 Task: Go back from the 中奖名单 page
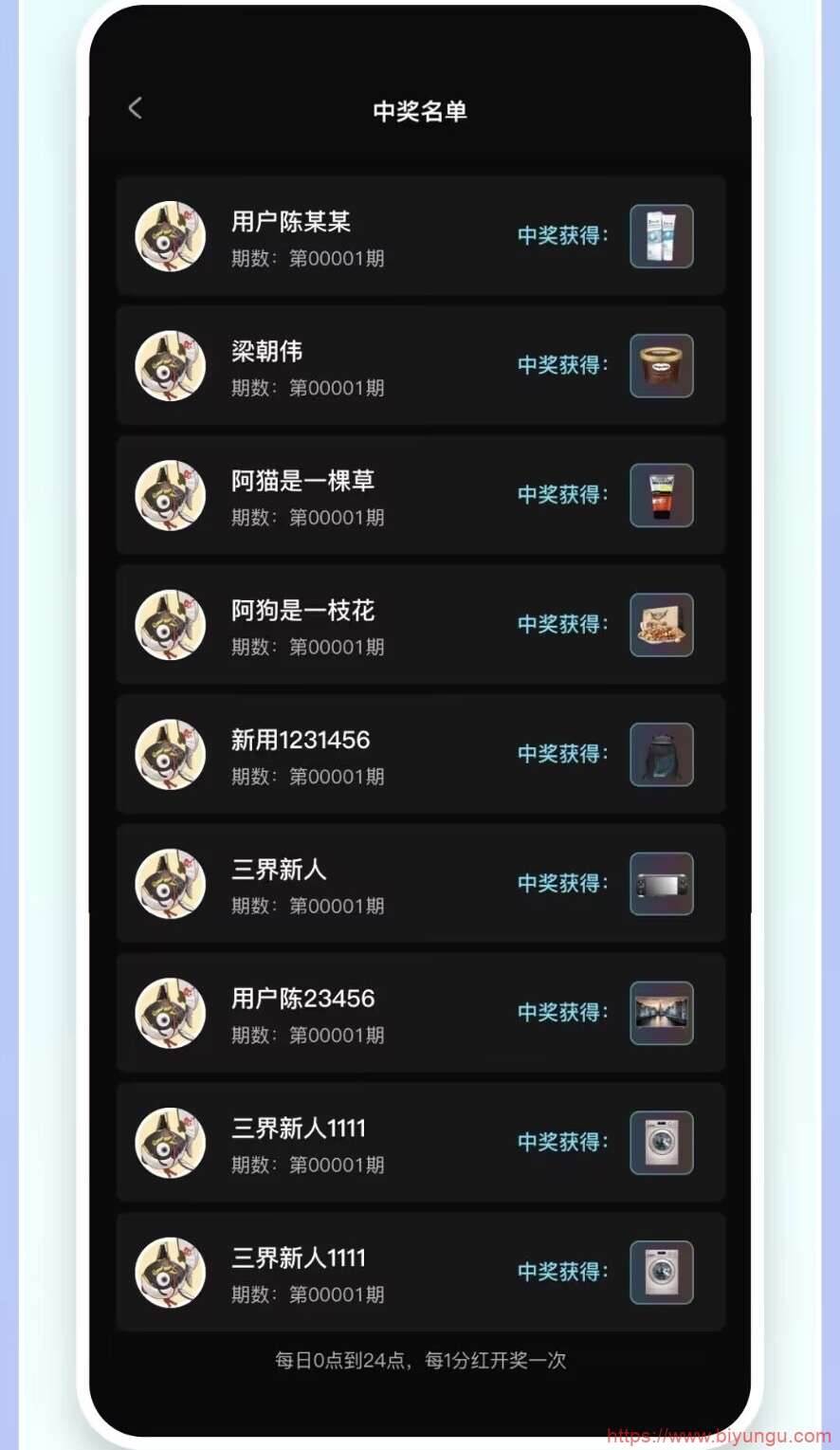click(135, 108)
